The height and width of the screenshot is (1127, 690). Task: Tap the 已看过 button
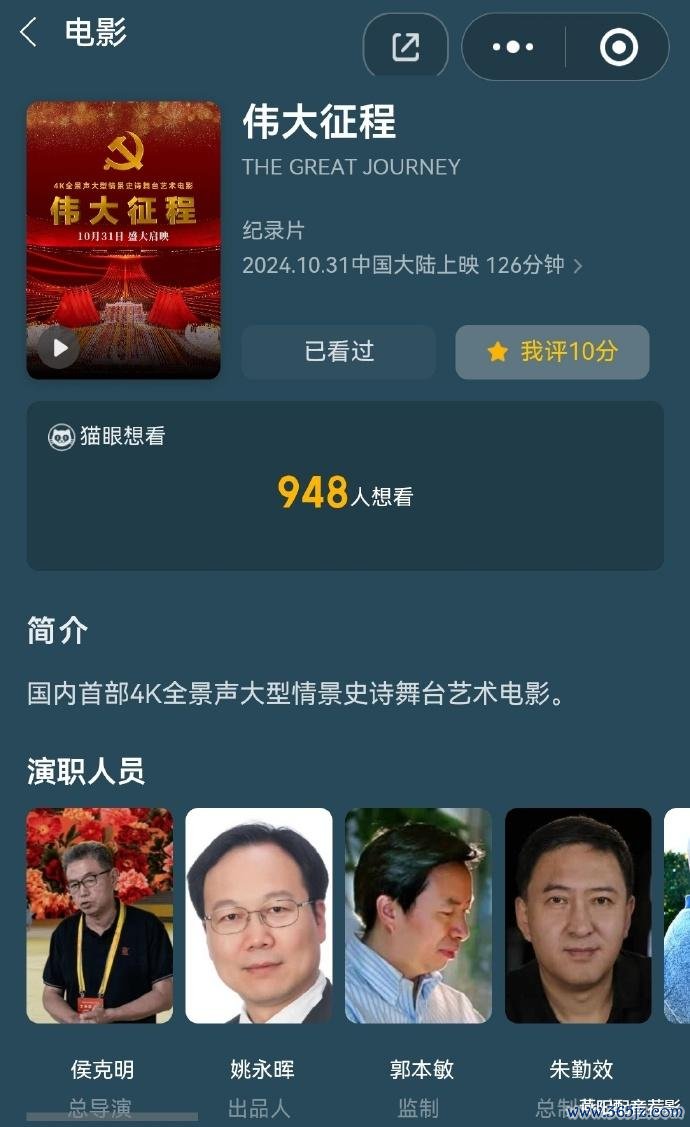point(339,351)
